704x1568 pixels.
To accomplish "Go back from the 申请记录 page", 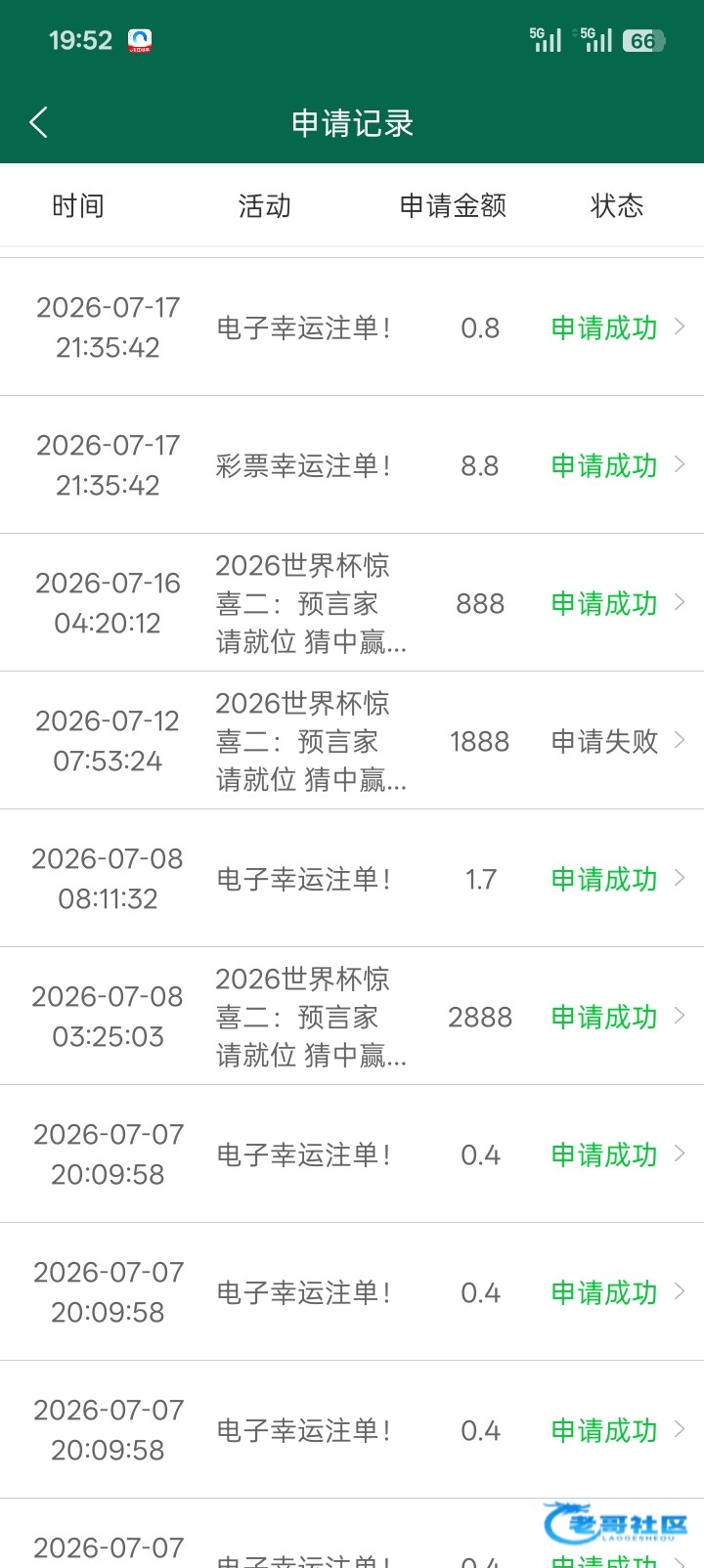I will tap(39, 122).
